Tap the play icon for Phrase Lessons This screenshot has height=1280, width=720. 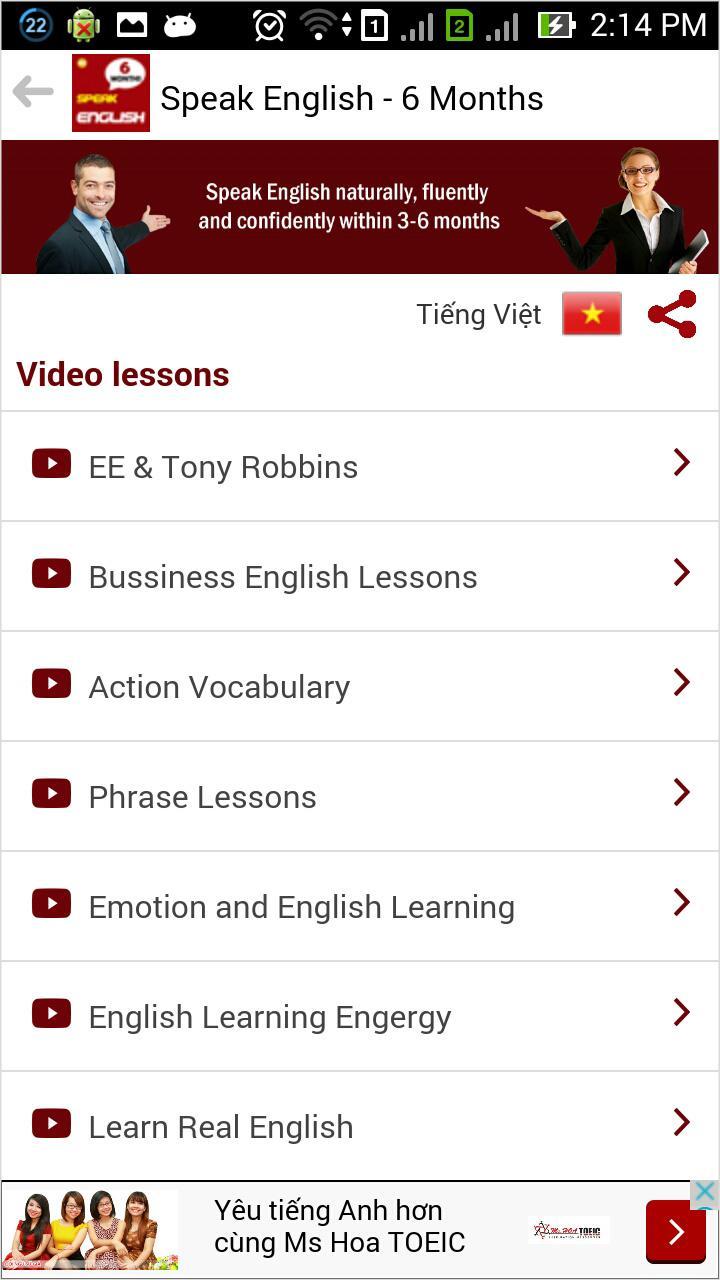[51, 793]
